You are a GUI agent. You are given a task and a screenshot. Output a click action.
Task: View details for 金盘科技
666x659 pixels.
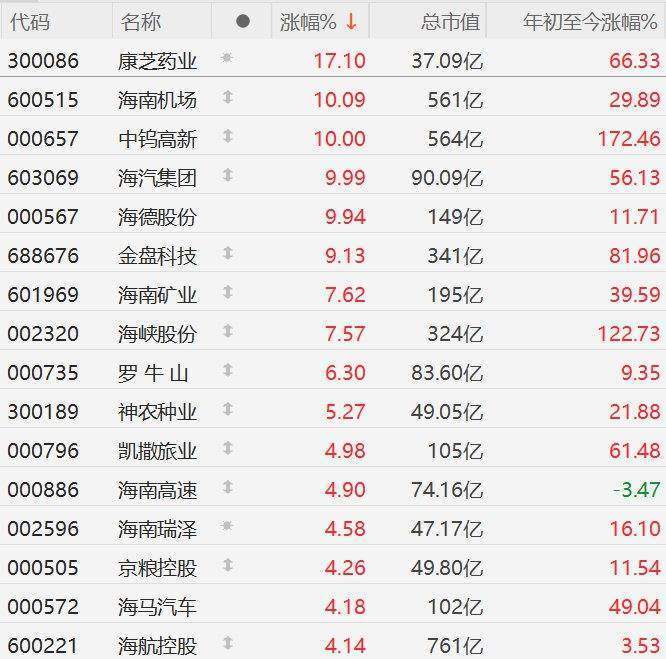click(x=157, y=256)
